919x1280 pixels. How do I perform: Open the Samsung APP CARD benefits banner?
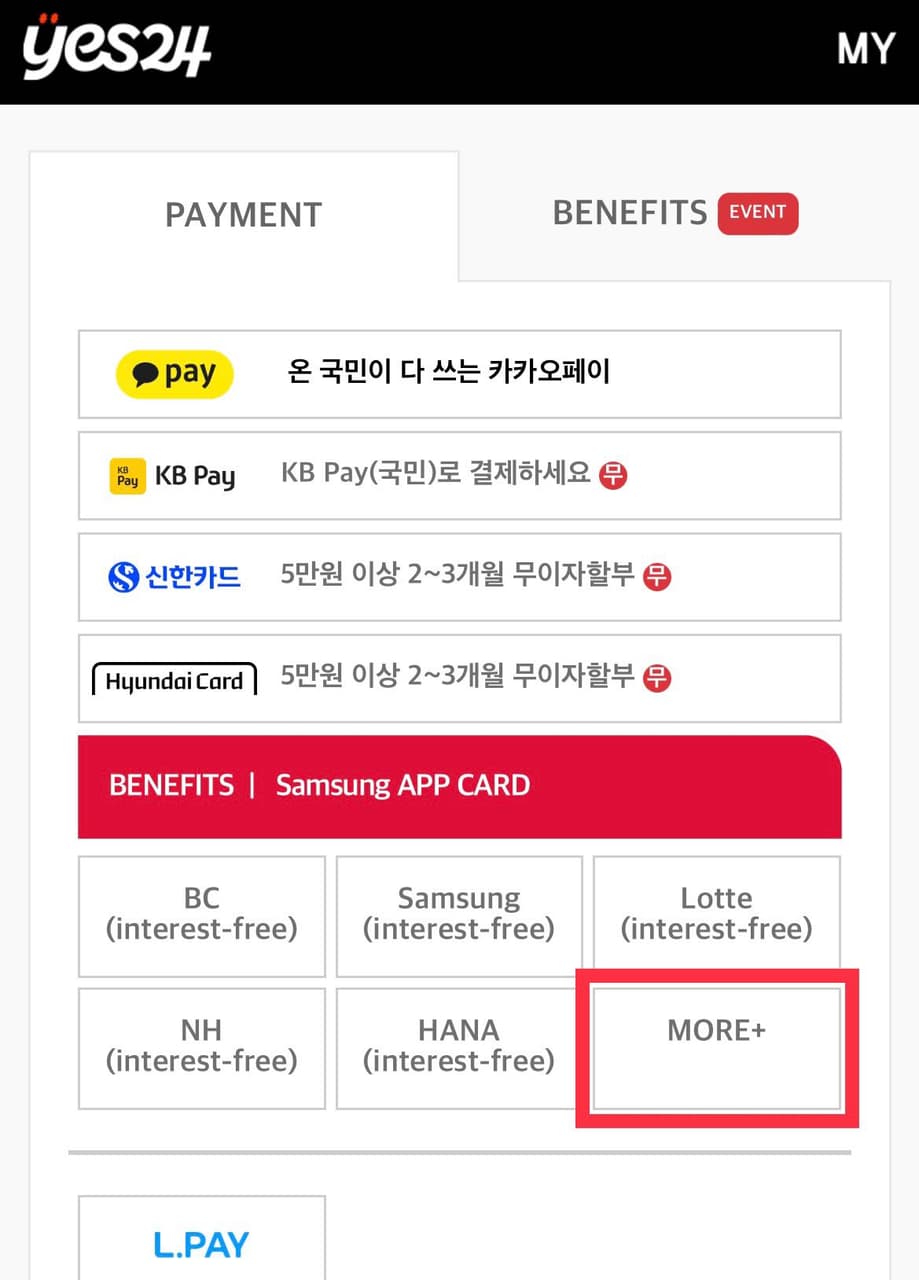coord(459,786)
